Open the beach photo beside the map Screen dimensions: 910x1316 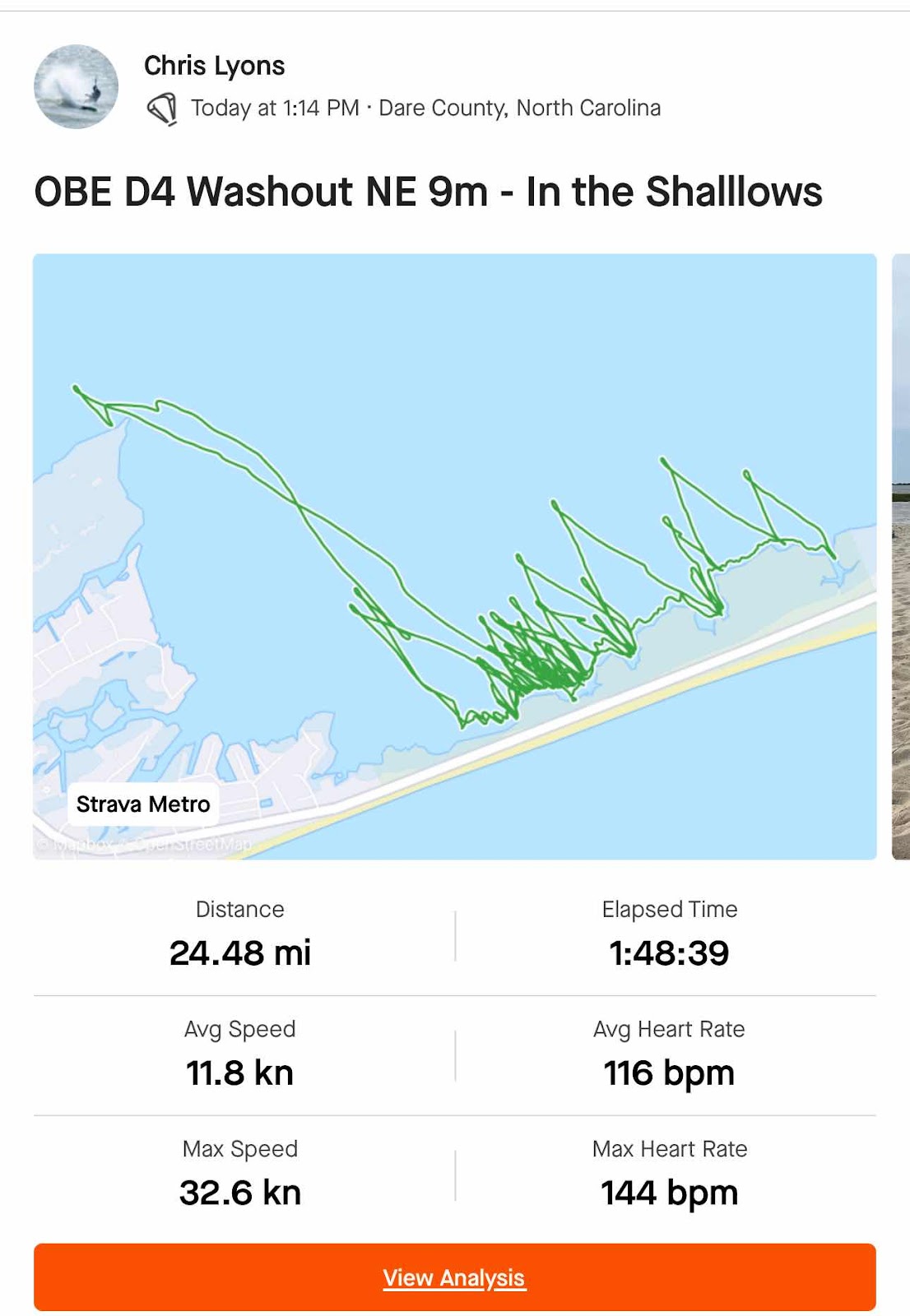(x=901, y=557)
